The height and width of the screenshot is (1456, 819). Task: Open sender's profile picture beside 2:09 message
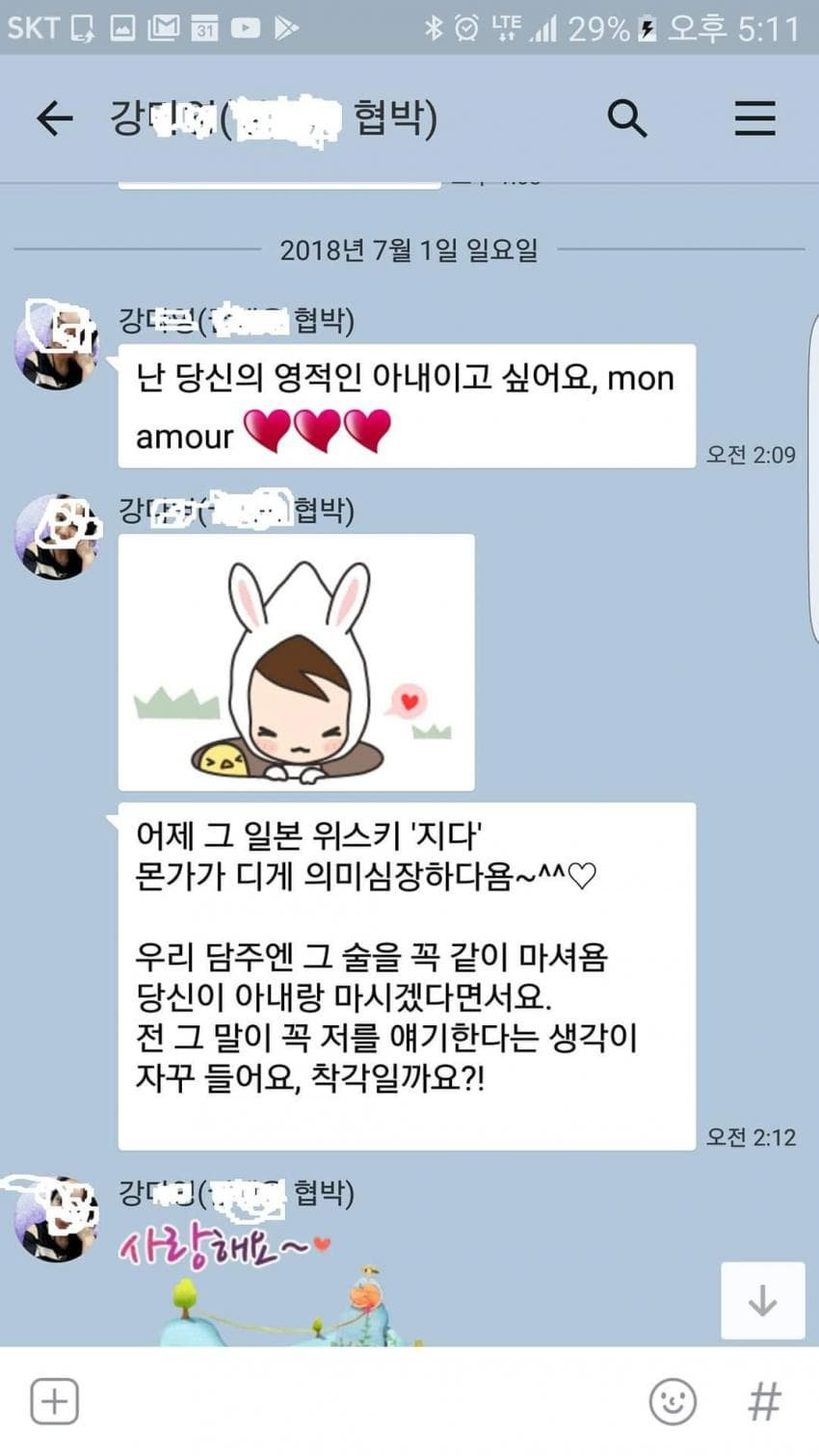pos(58,347)
